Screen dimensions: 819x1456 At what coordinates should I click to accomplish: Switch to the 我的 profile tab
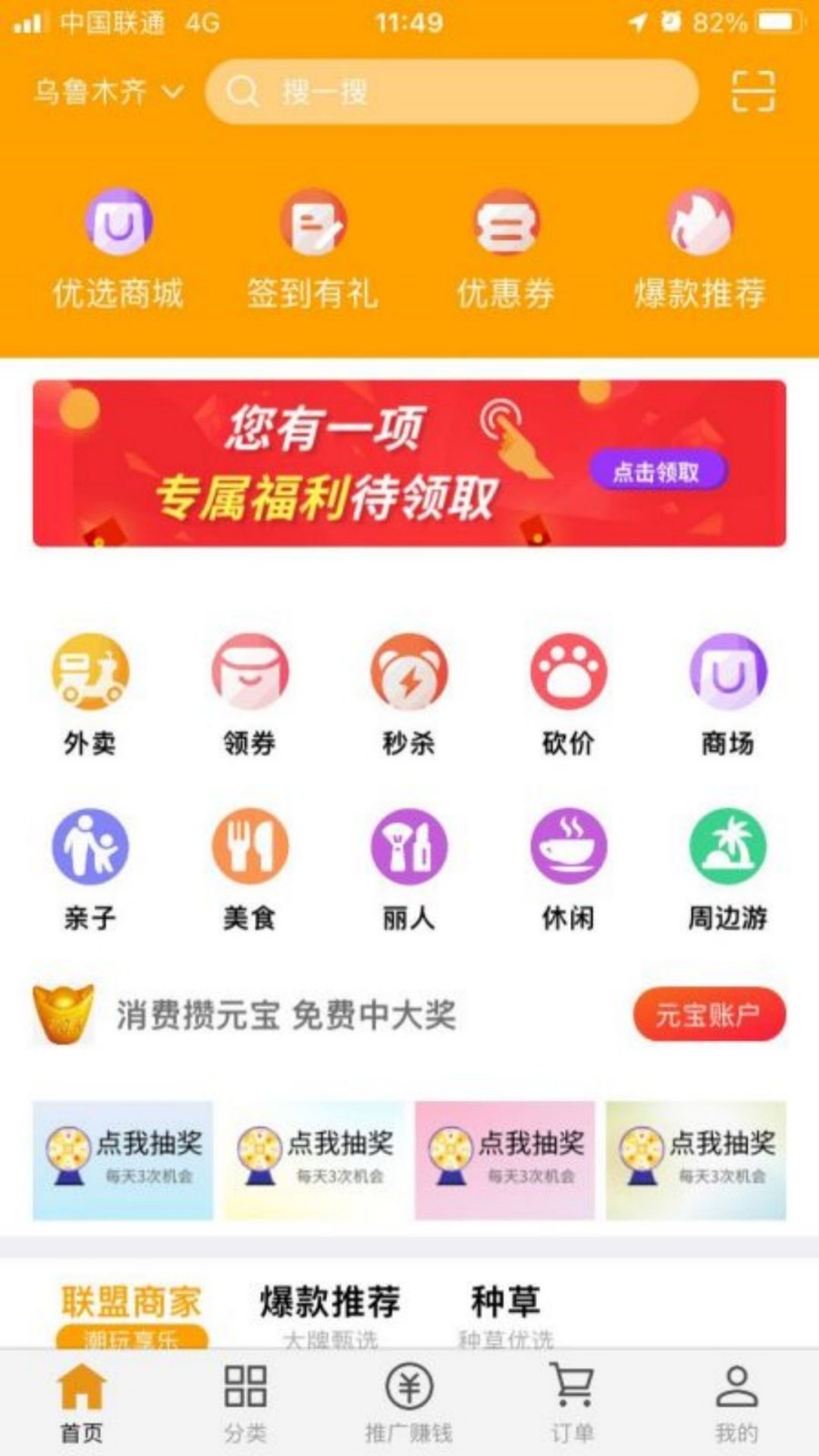736,1403
